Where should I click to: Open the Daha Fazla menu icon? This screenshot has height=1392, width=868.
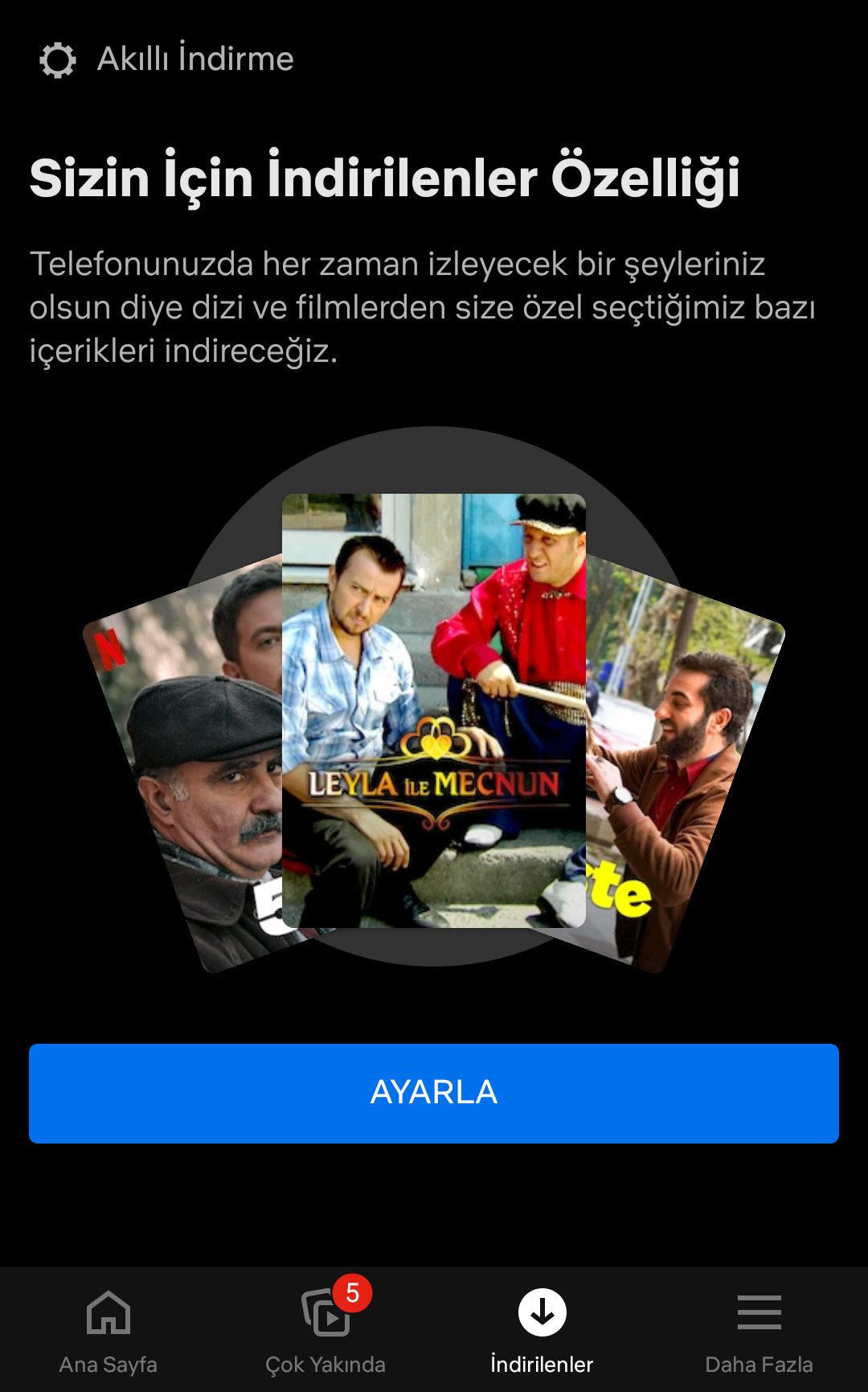759,1311
